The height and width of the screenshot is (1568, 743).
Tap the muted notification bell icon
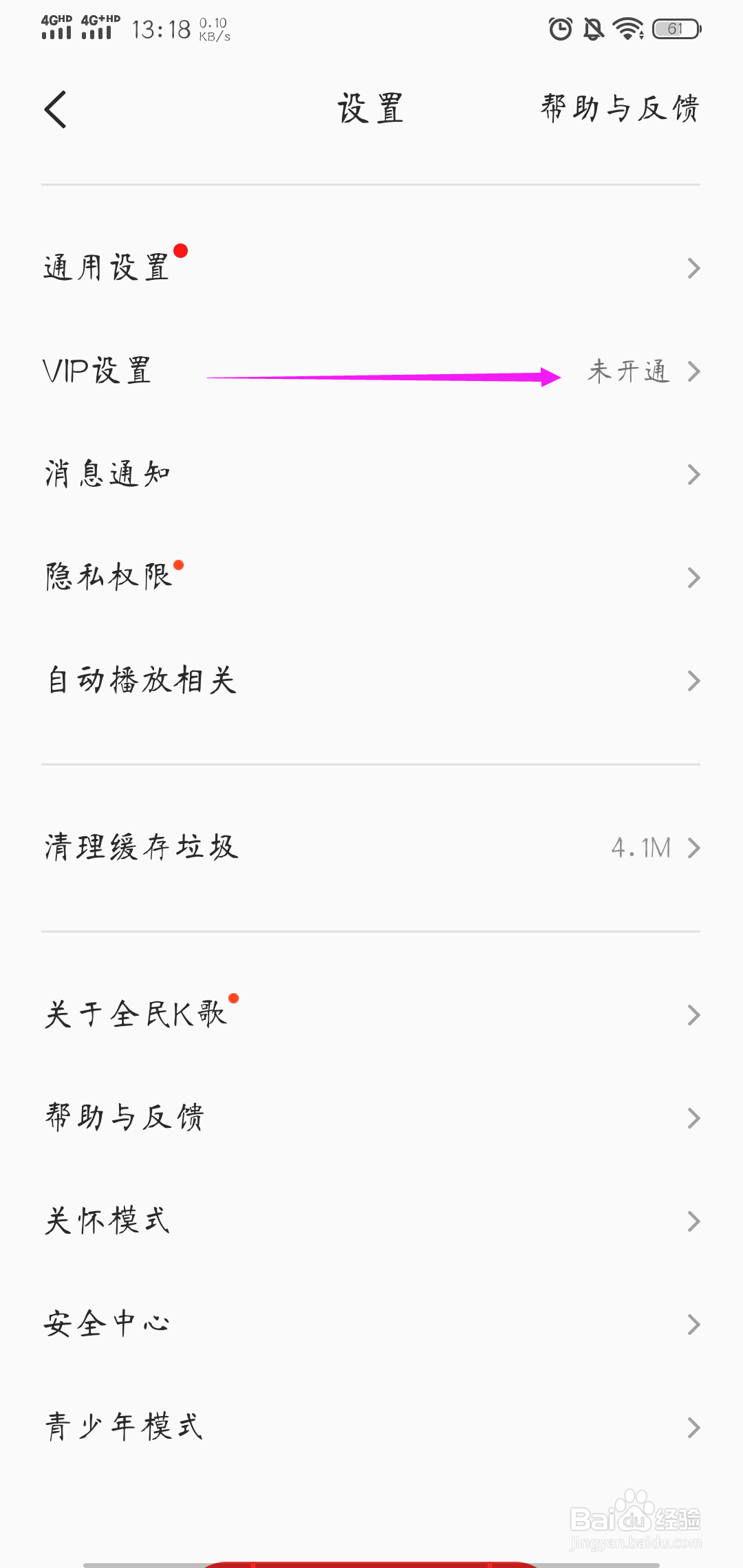pyautogui.click(x=592, y=29)
